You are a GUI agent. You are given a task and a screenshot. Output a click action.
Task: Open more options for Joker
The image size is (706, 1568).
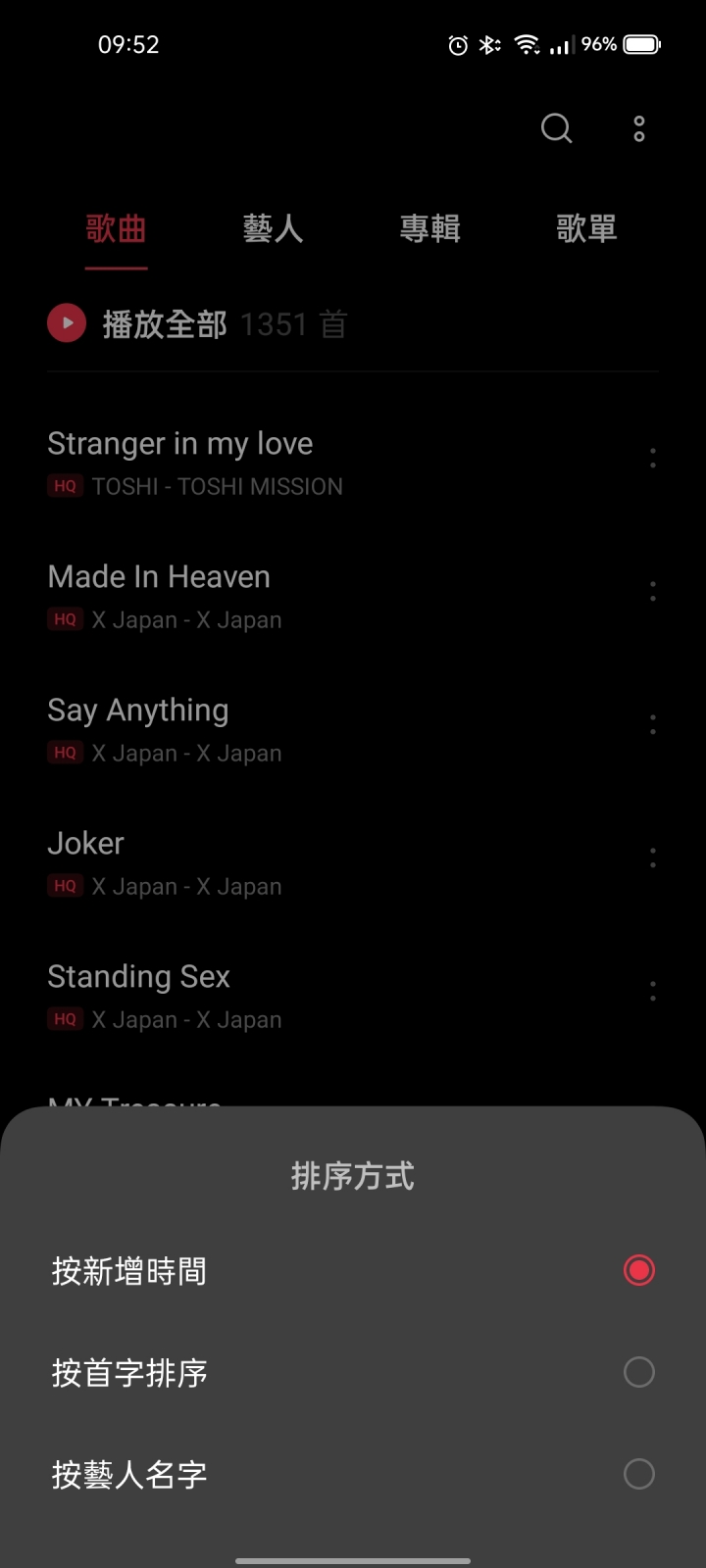tap(653, 857)
